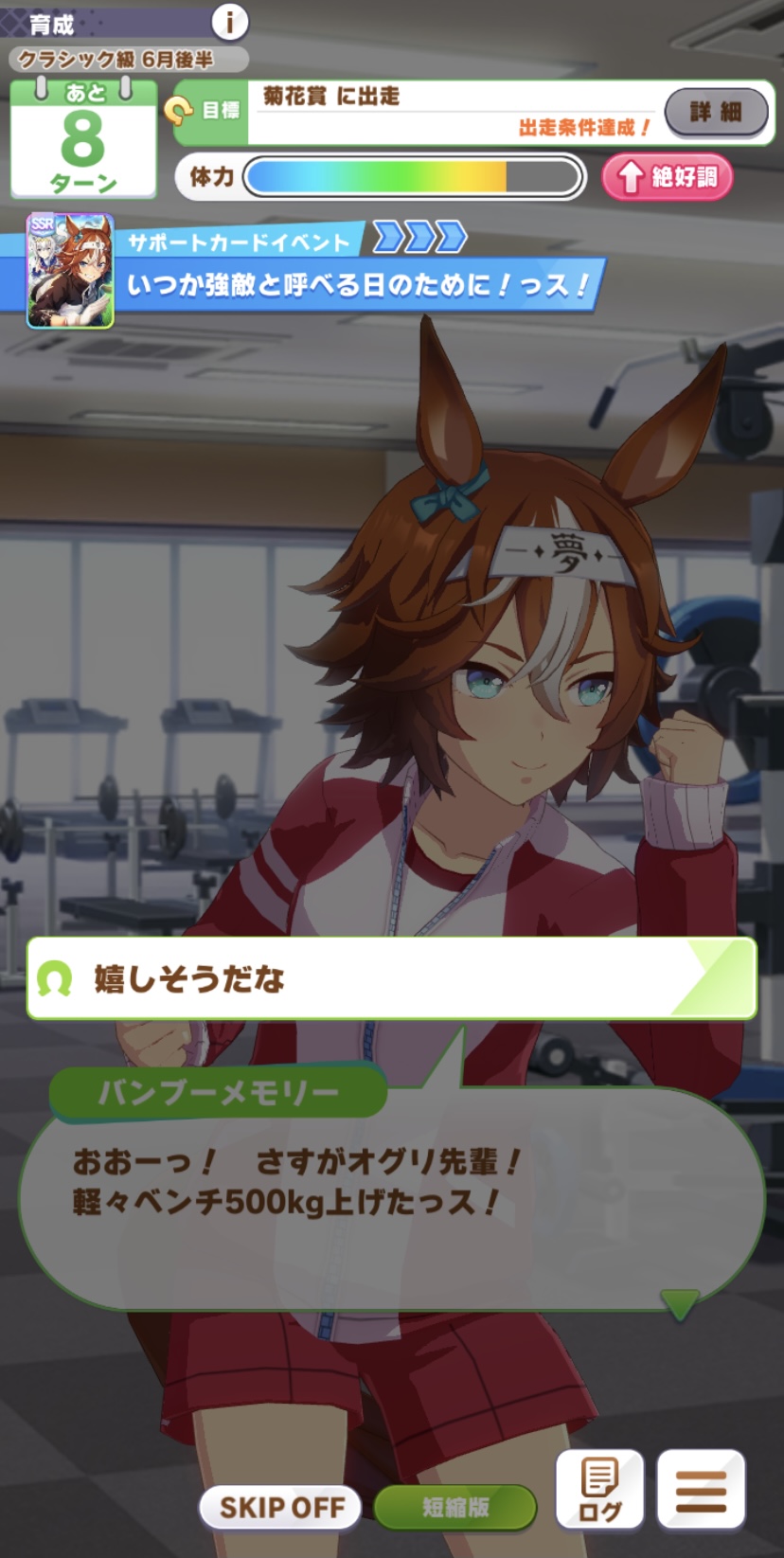Open the 詳細 goal details button
The width and height of the screenshot is (784, 1558).
pyautogui.click(x=715, y=112)
